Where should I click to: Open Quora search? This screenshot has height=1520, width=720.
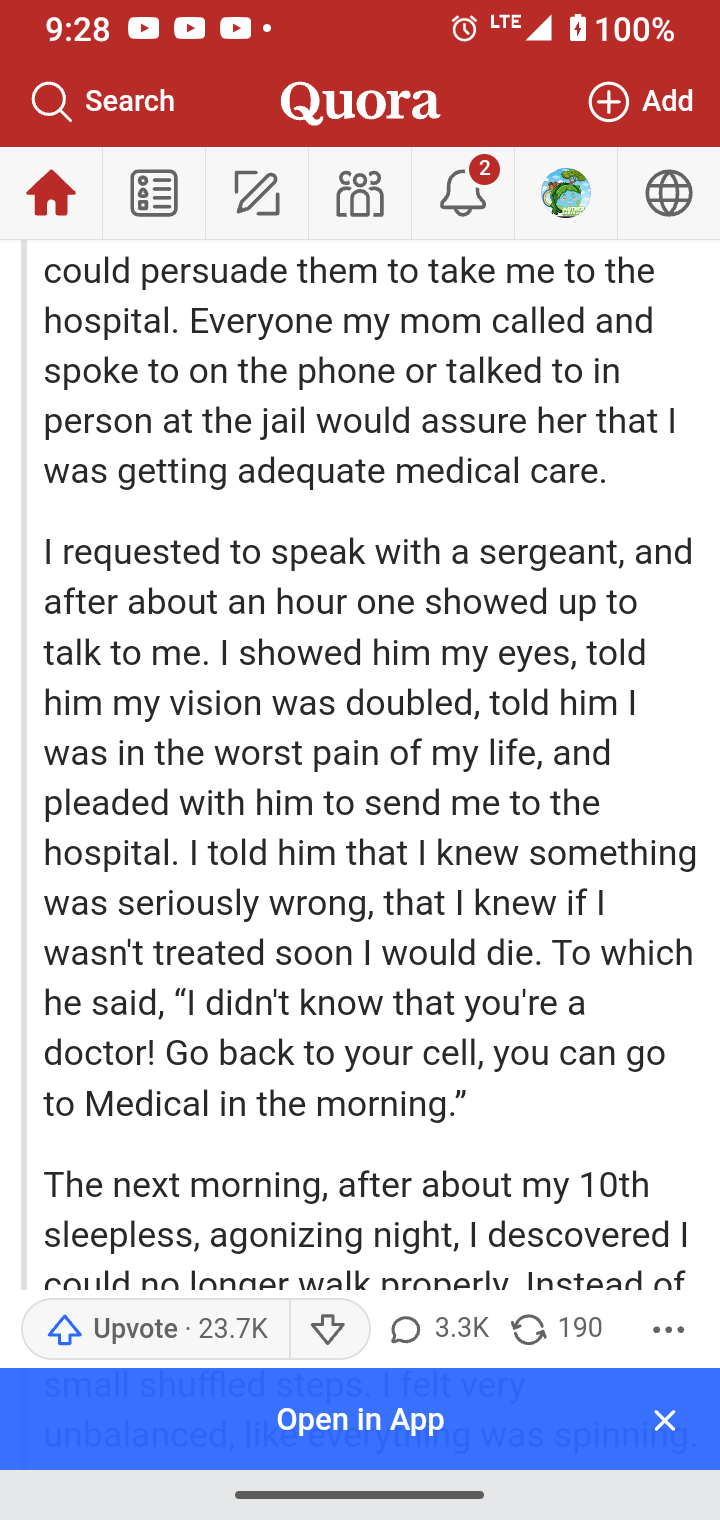pyautogui.click(x=103, y=101)
